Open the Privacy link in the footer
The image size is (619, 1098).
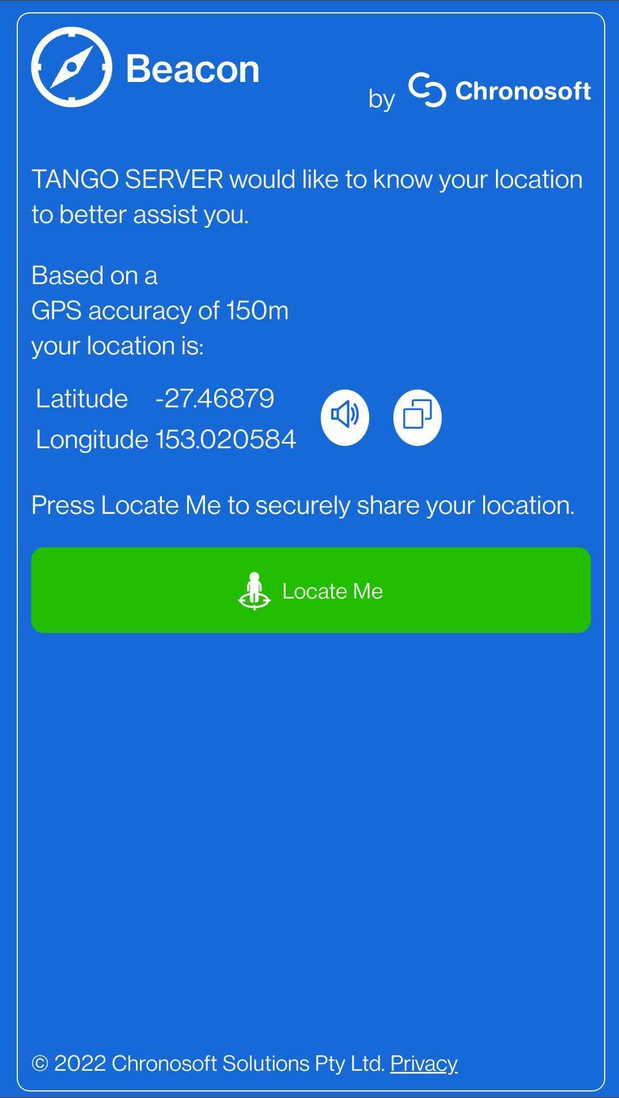(x=424, y=1064)
